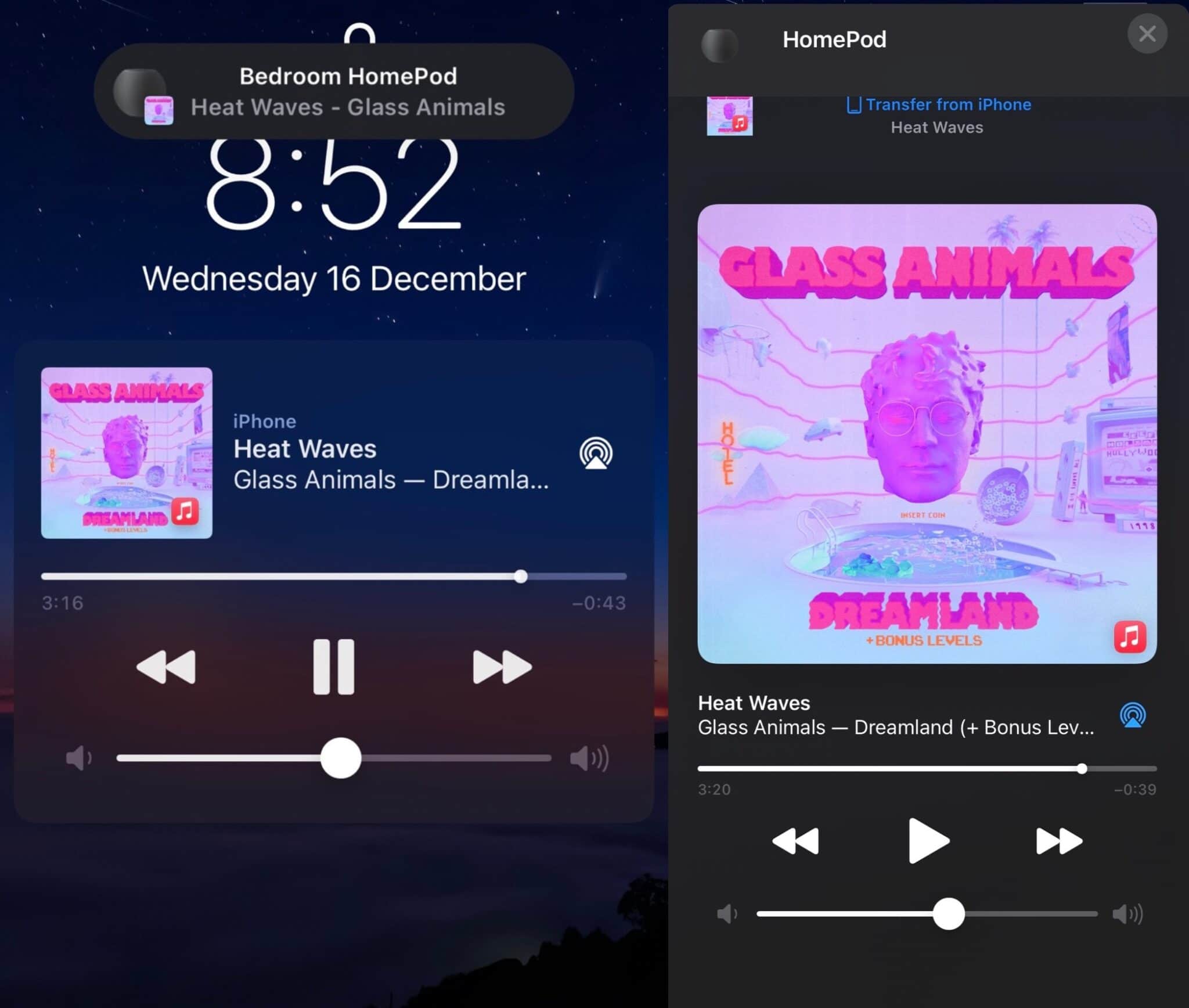
Task: Tap the lock screen track progress bar
Action: point(334,577)
